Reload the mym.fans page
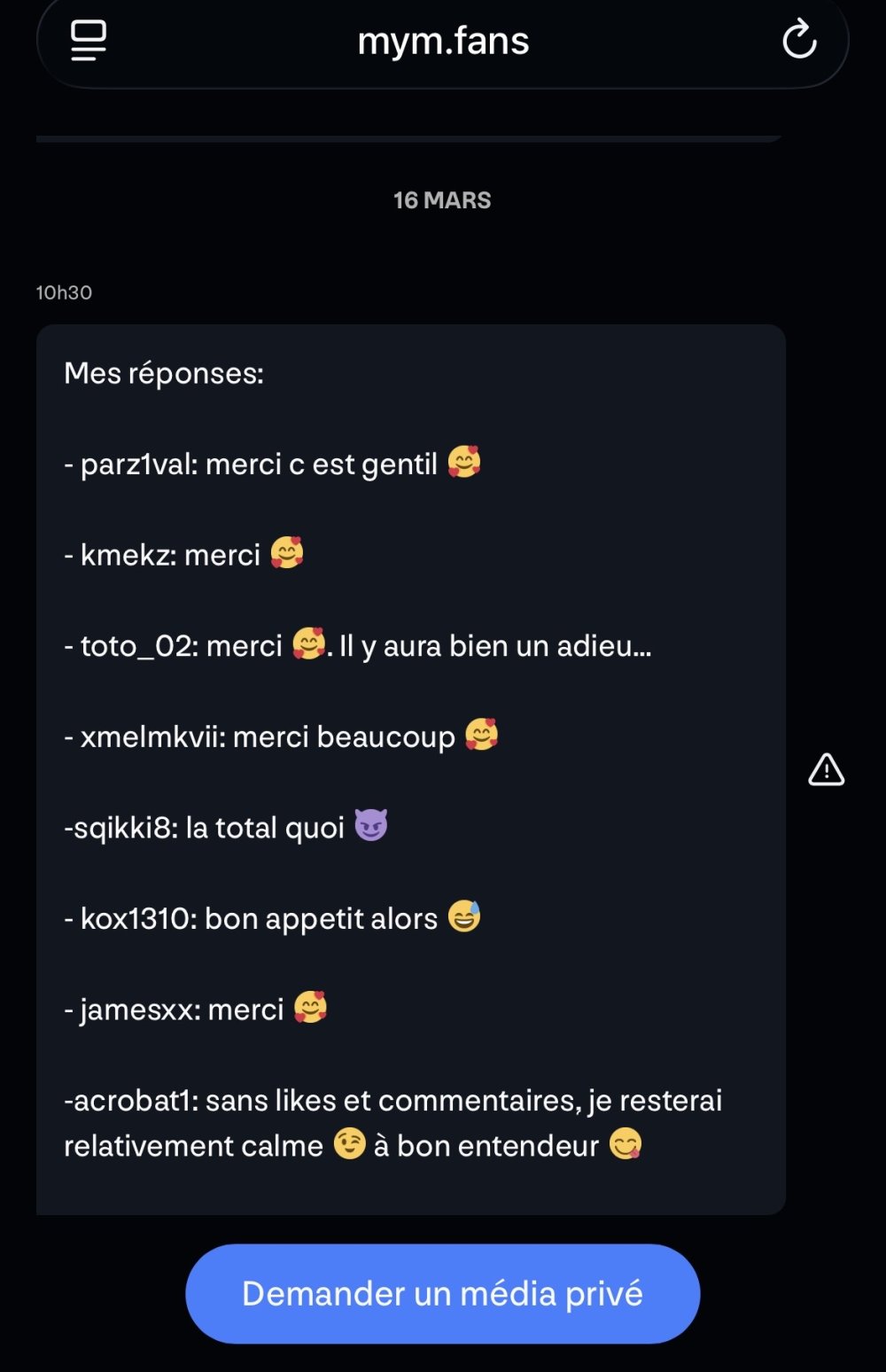 (x=798, y=40)
